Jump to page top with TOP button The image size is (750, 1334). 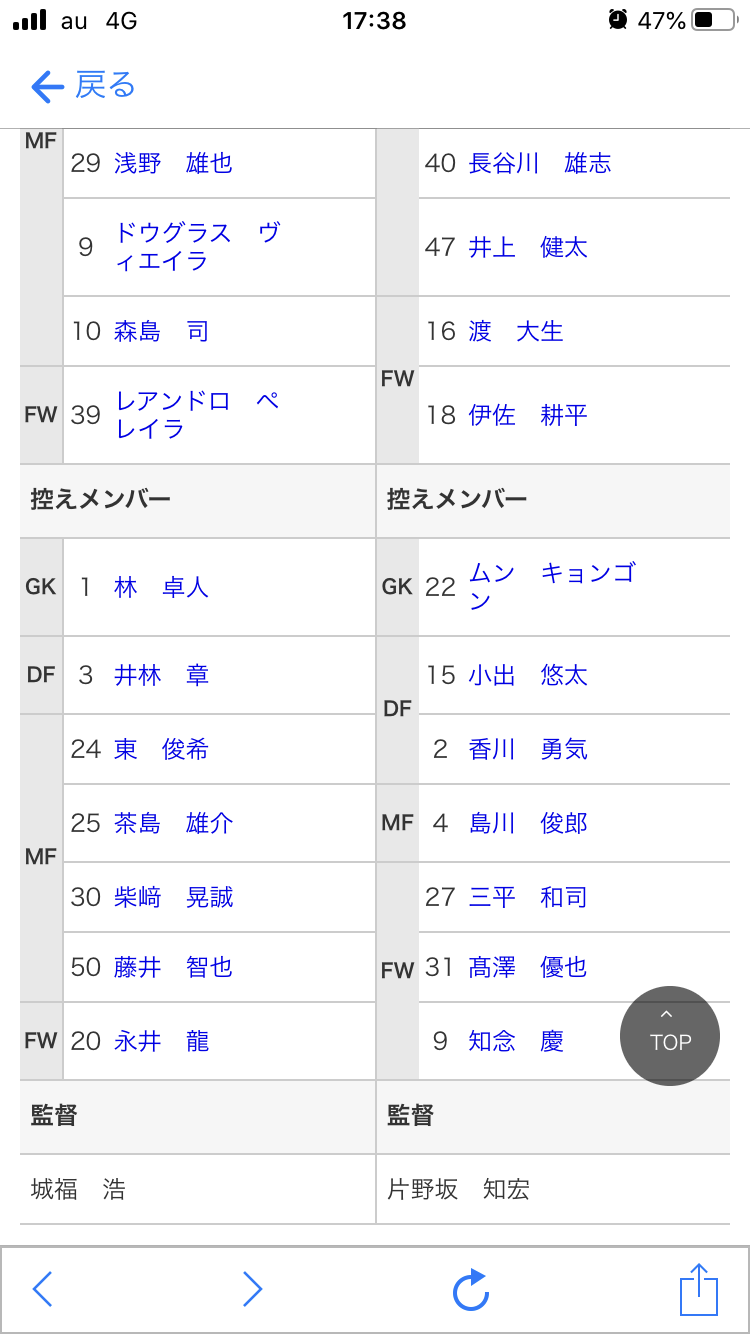[670, 1036]
